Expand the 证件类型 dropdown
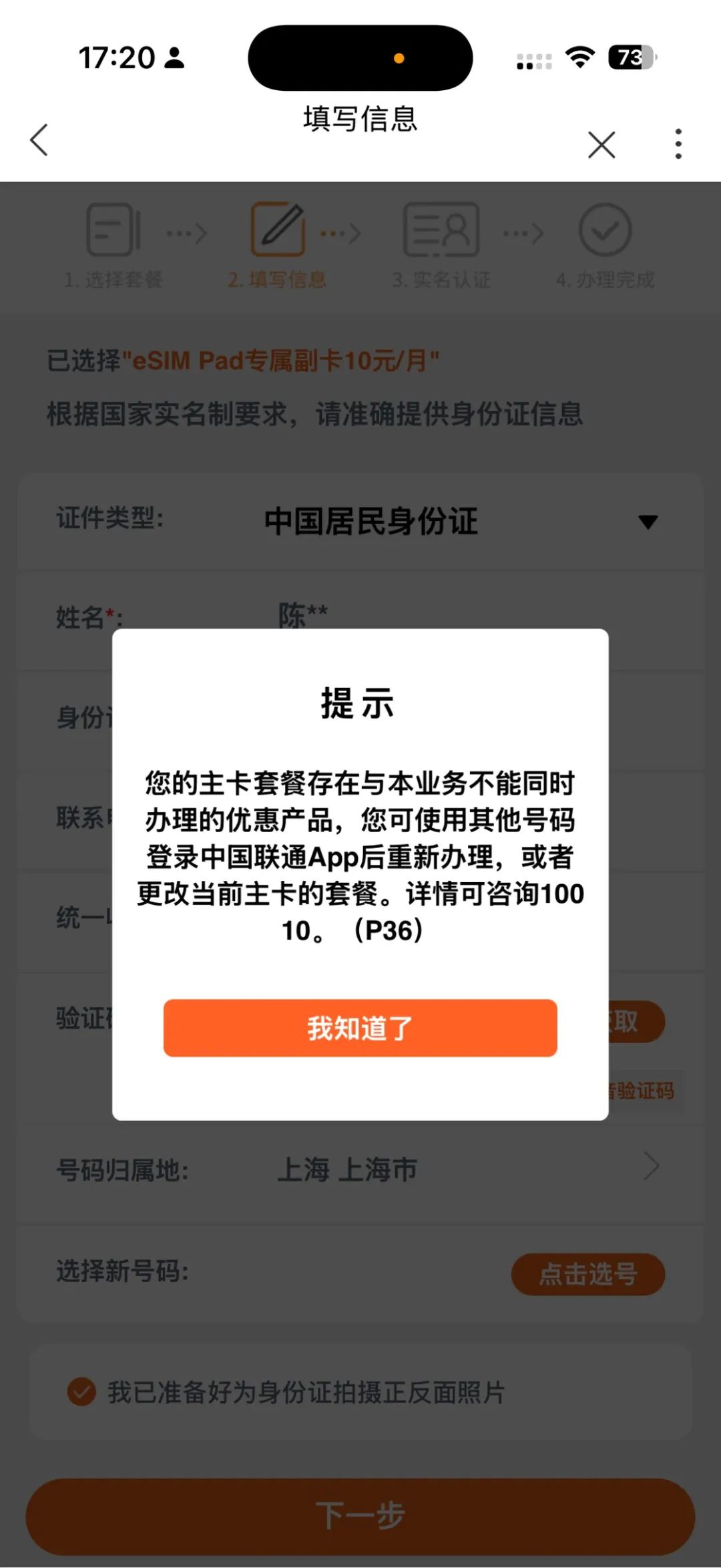 click(646, 522)
